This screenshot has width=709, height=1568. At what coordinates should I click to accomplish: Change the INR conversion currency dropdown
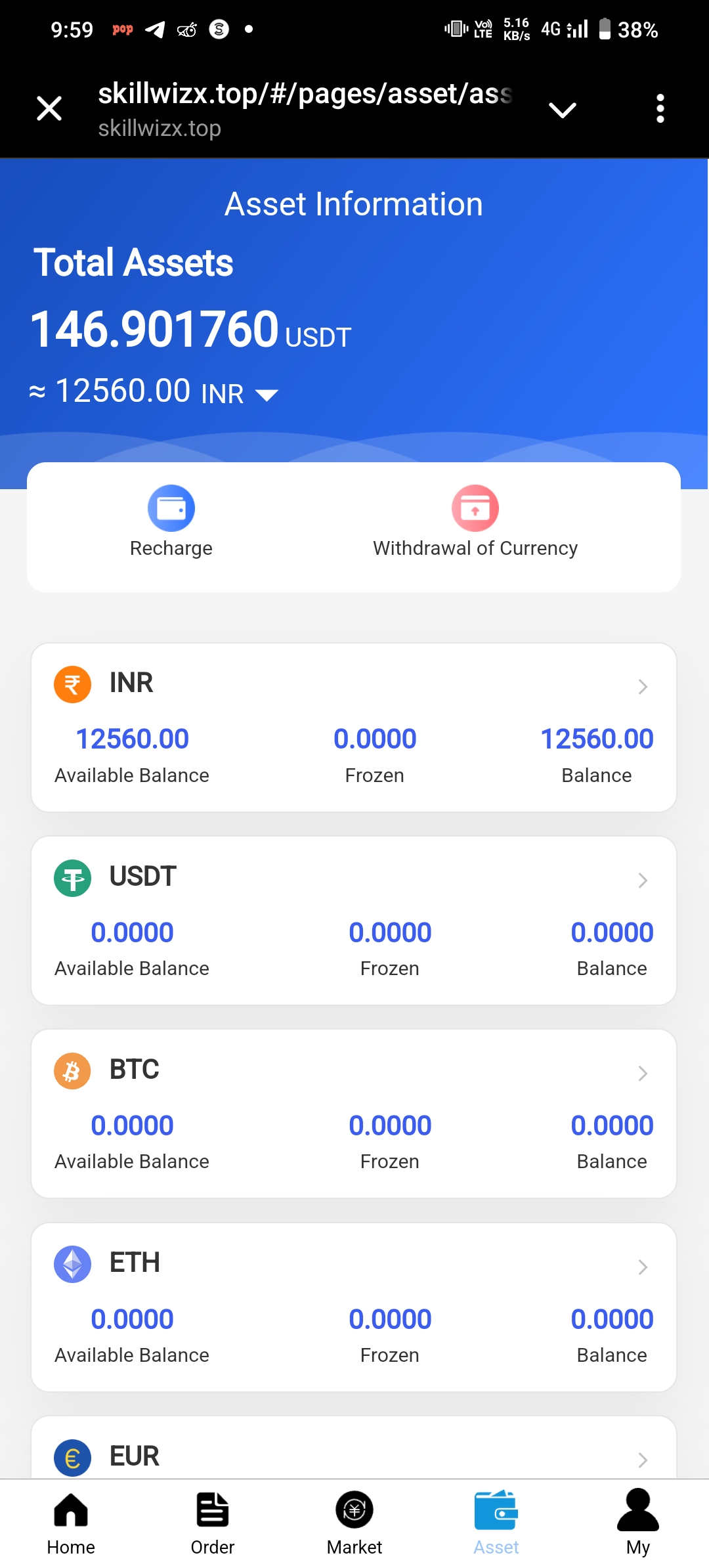(267, 395)
